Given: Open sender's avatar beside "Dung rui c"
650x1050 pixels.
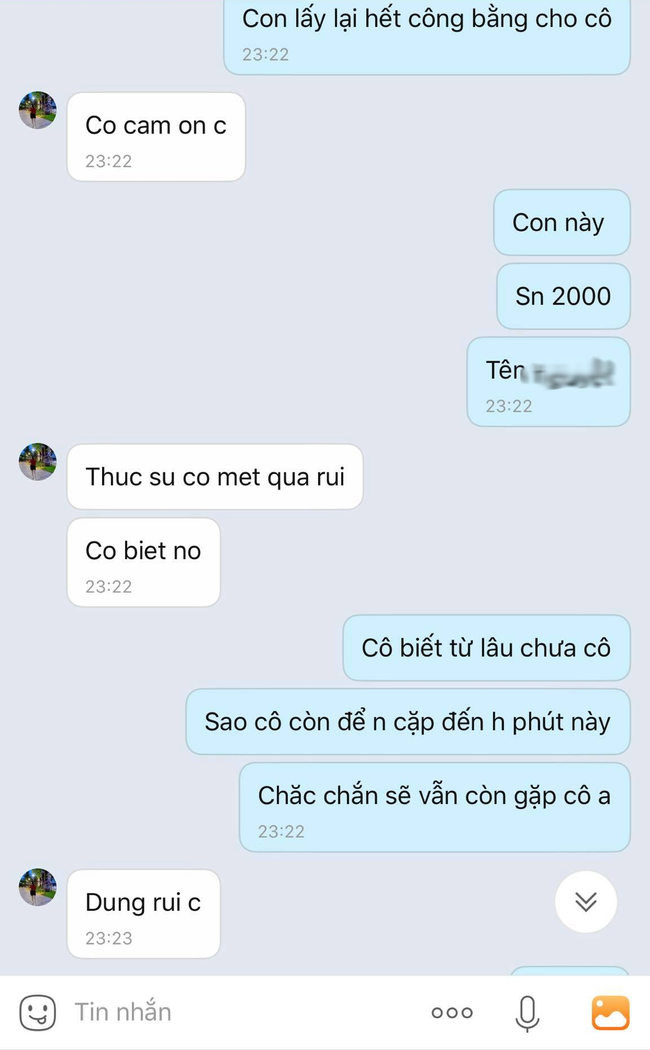Looking at the screenshot, I should 38,887.
